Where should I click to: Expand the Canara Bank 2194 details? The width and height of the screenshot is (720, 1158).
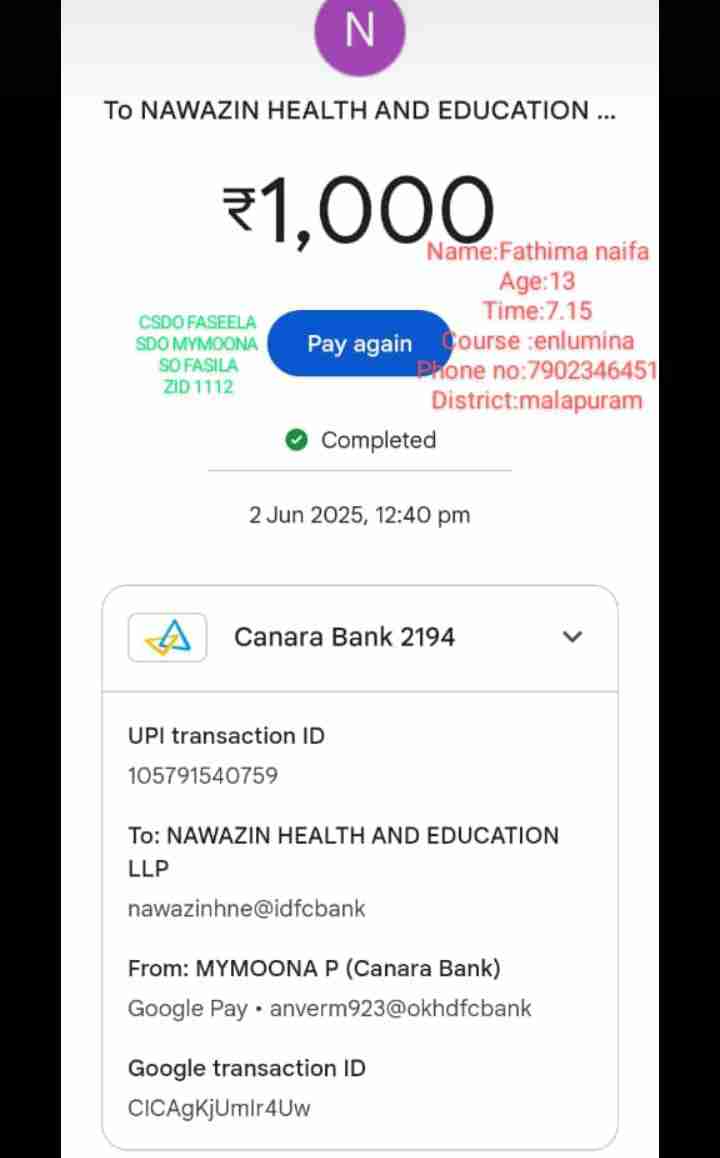pos(572,637)
